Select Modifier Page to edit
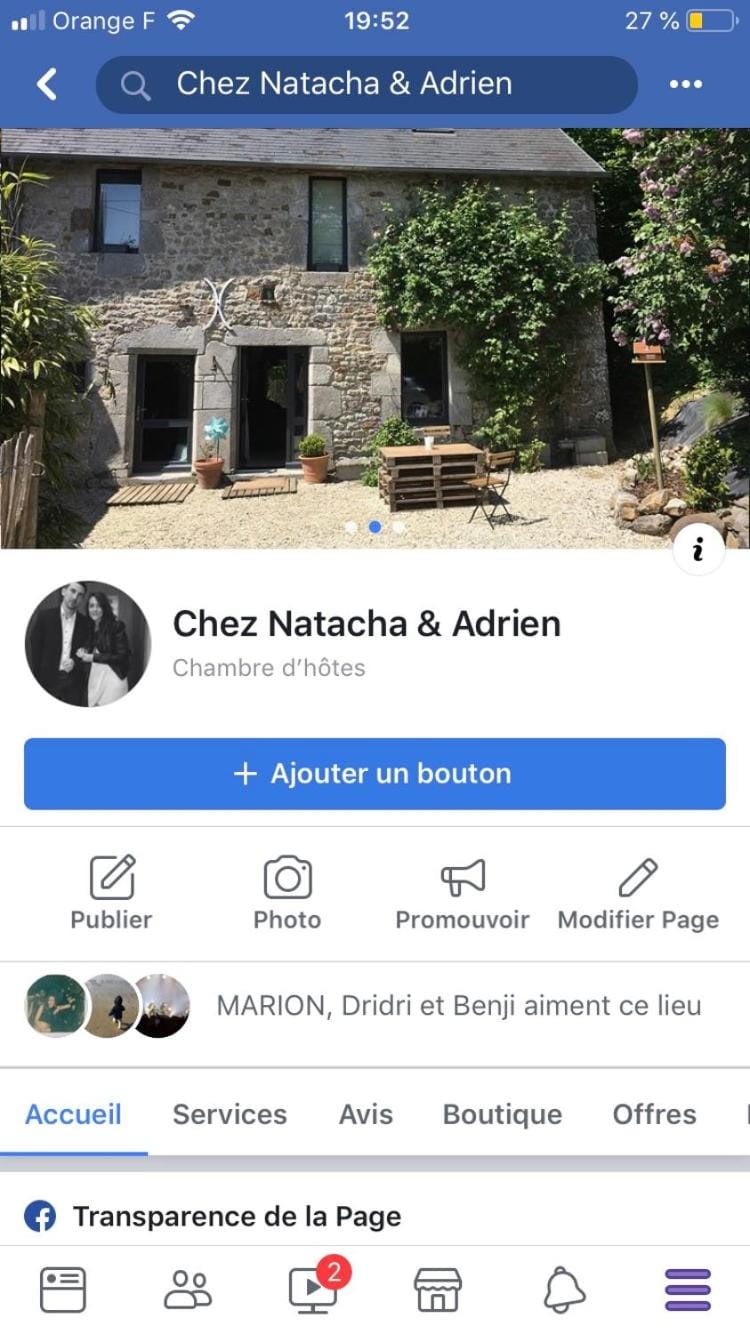This screenshot has height=1334, width=750. coord(638,894)
